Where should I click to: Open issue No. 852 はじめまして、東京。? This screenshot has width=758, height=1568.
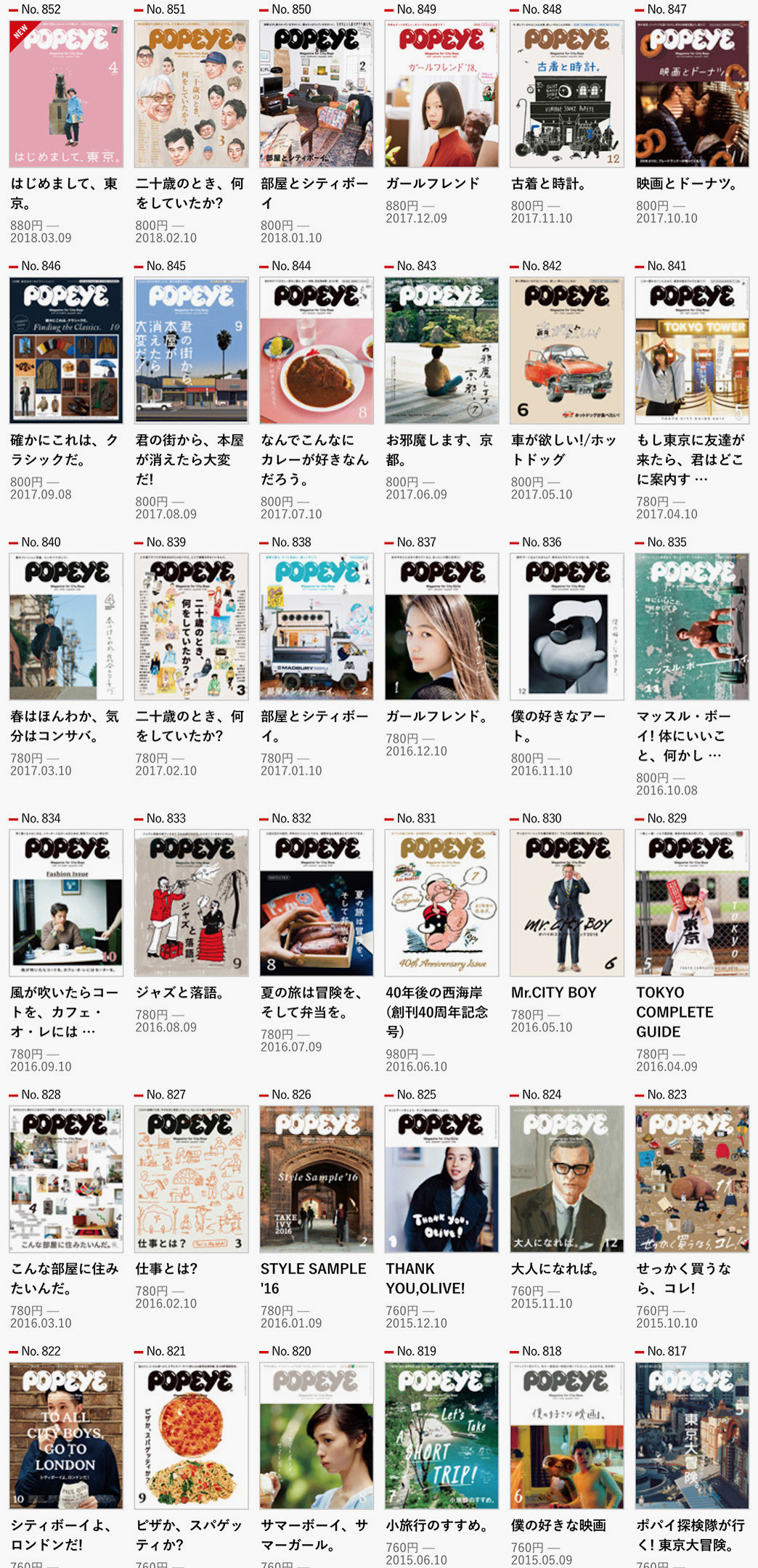pyautogui.click(x=66, y=94)
